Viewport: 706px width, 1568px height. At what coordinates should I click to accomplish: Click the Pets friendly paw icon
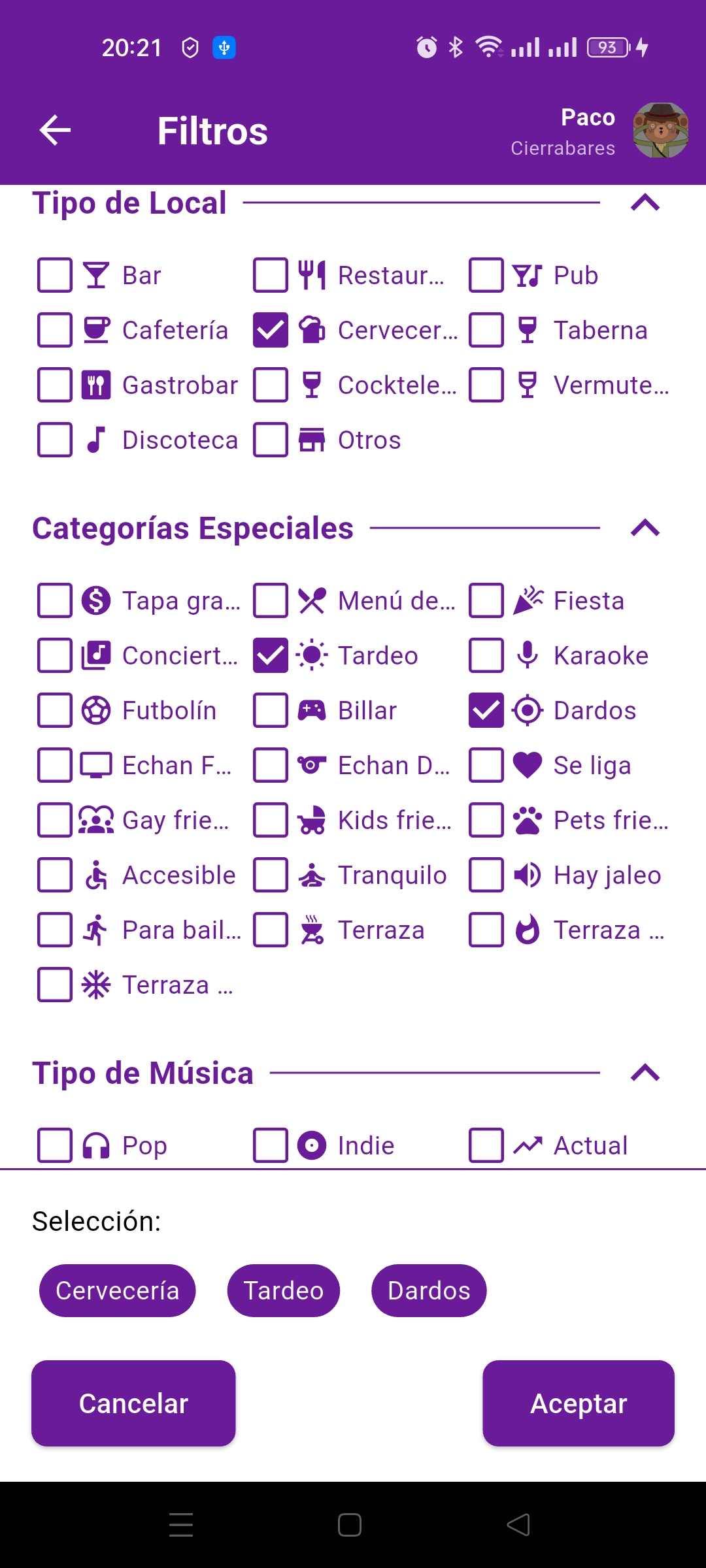click(528, 820)
